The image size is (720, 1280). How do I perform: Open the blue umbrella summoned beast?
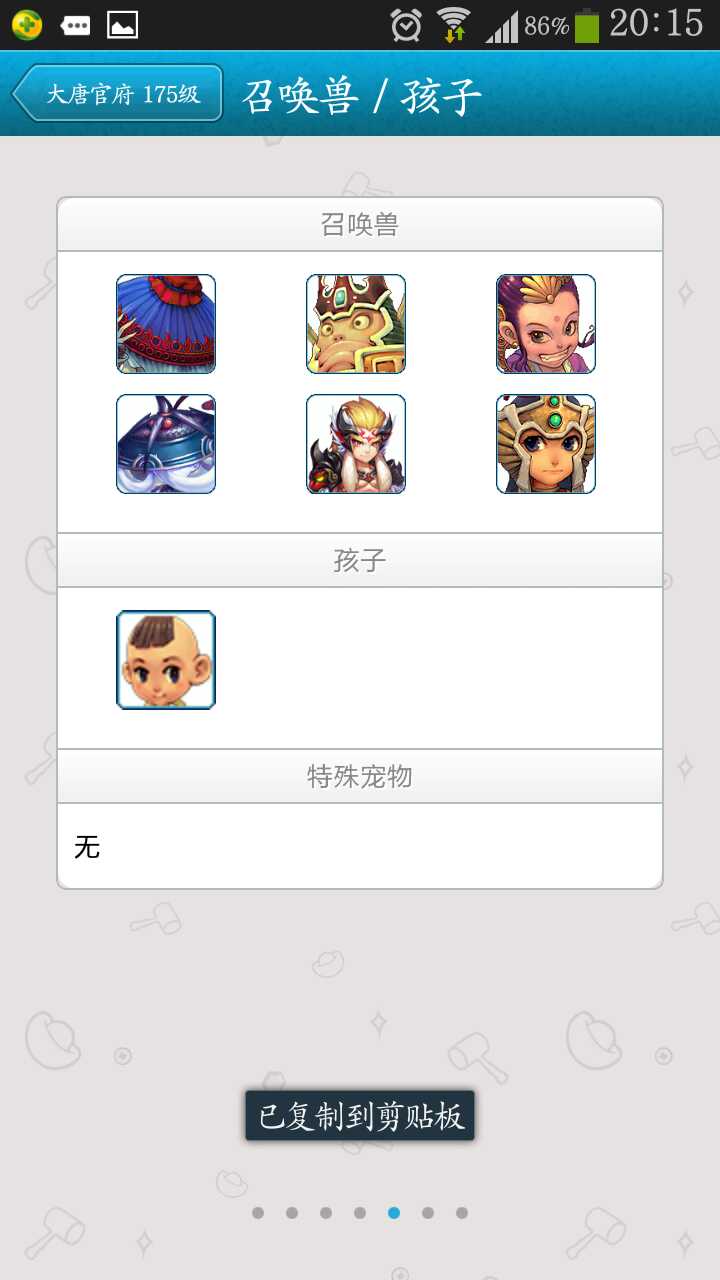click(166, 324)
